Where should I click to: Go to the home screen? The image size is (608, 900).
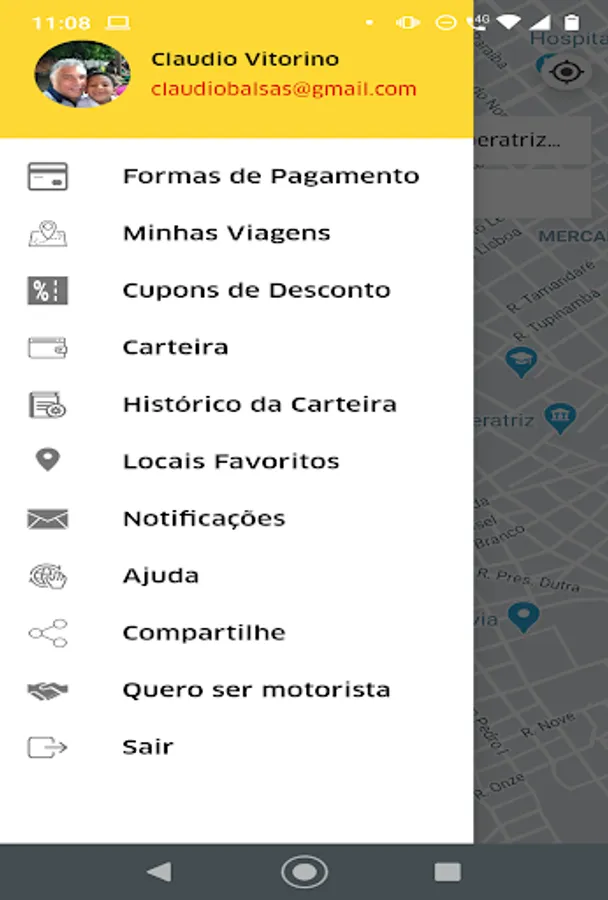(x=304, y=872)
